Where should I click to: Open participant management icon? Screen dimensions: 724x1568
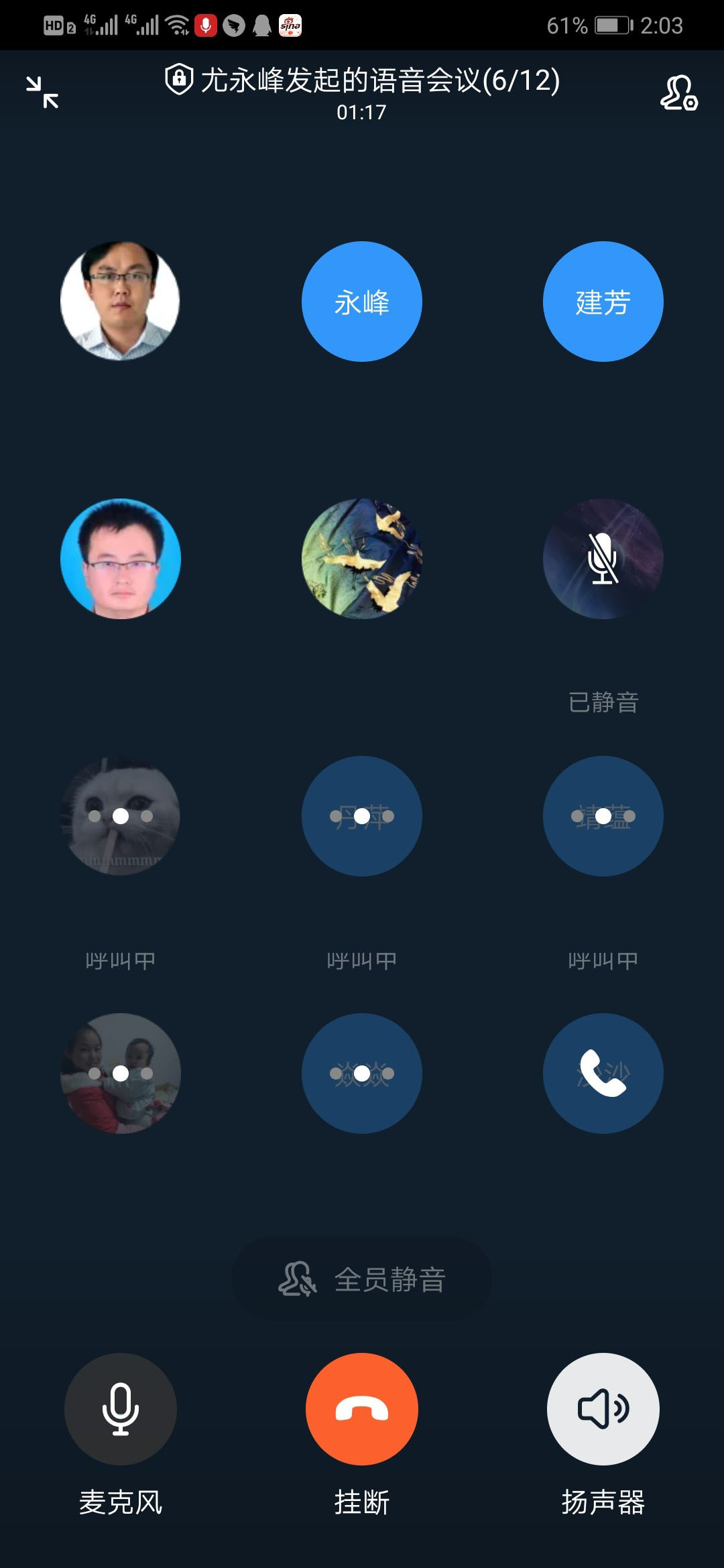pos(678,93)
